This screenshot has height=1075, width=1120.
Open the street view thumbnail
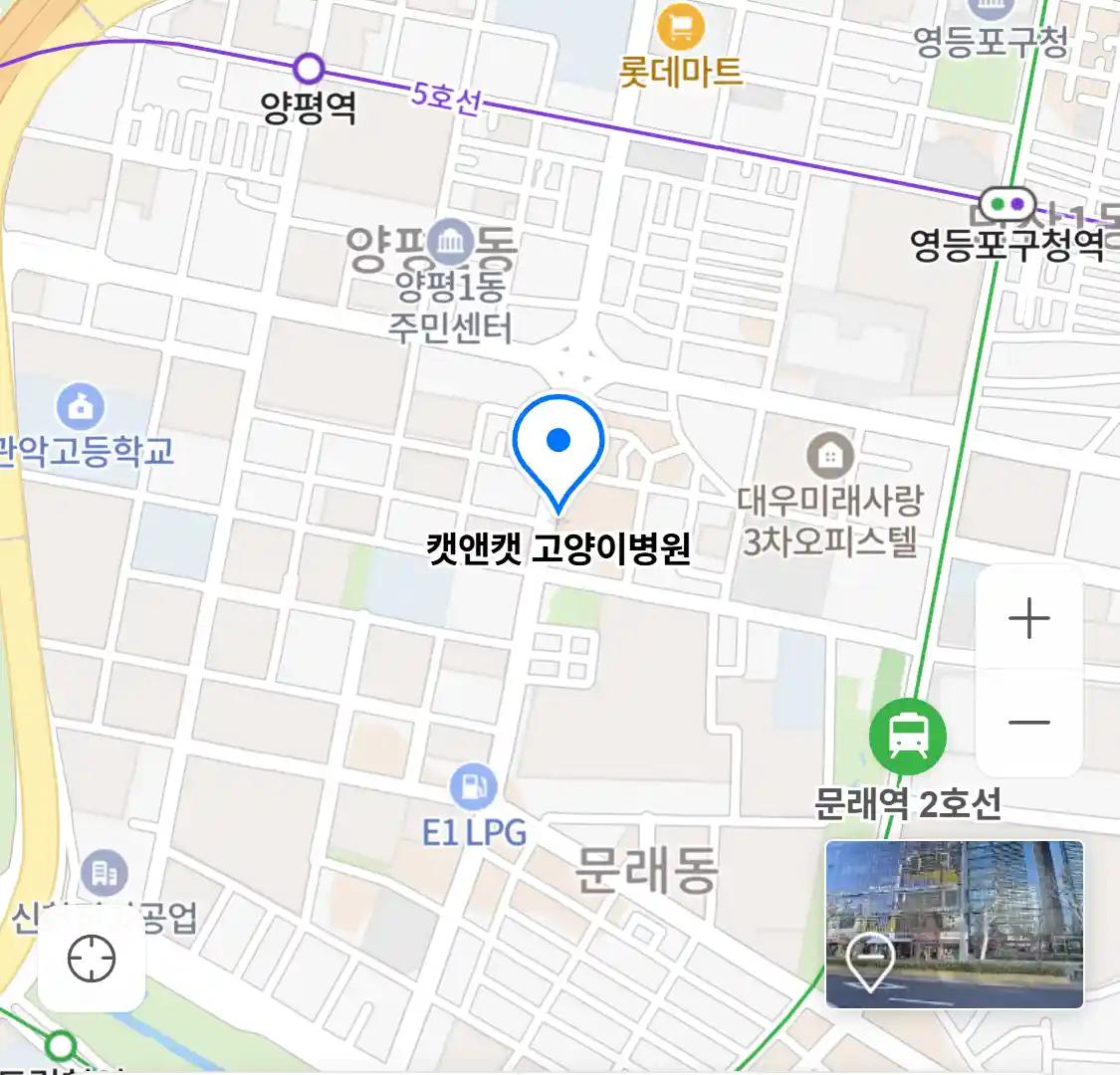point(954,924)
